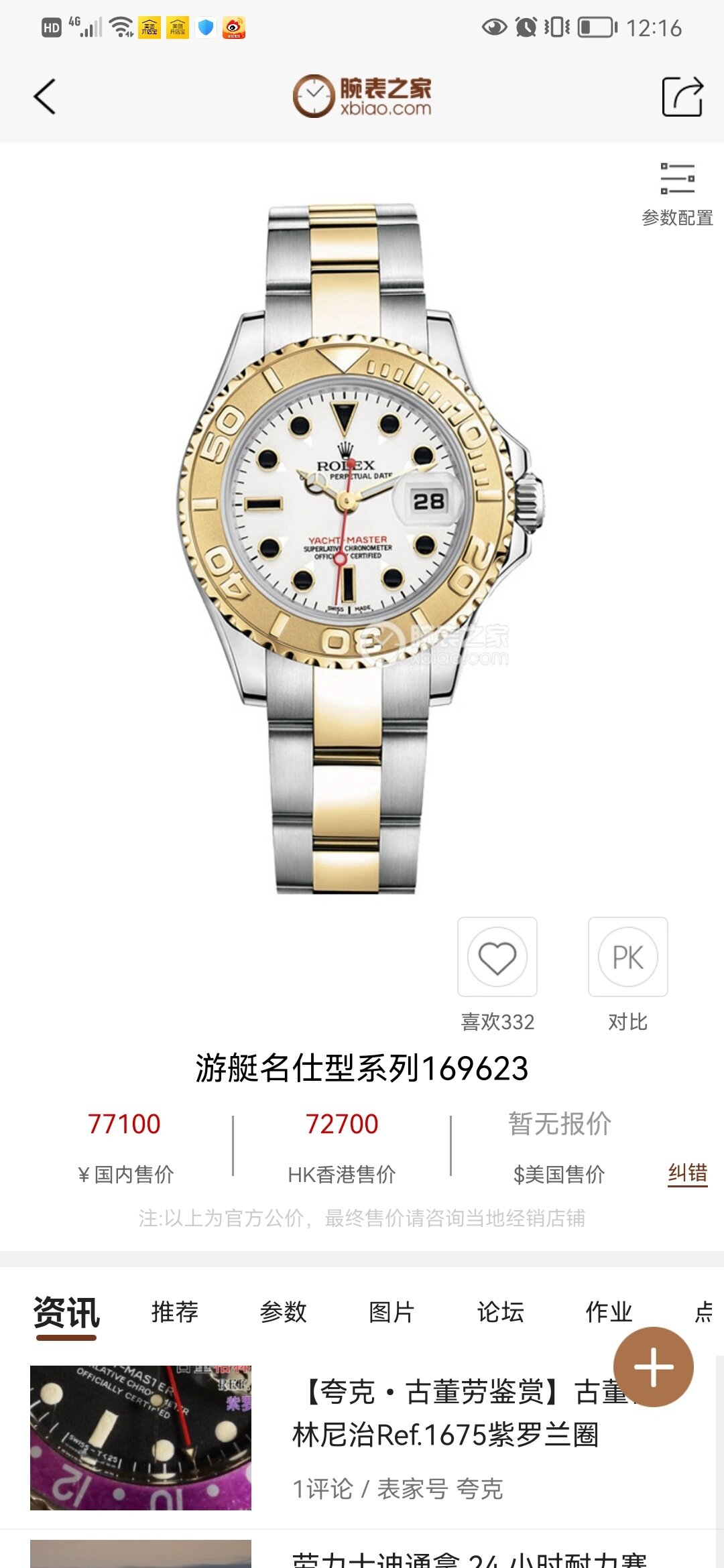Switch to the 推荐 tab

[x=175, y=1312]
